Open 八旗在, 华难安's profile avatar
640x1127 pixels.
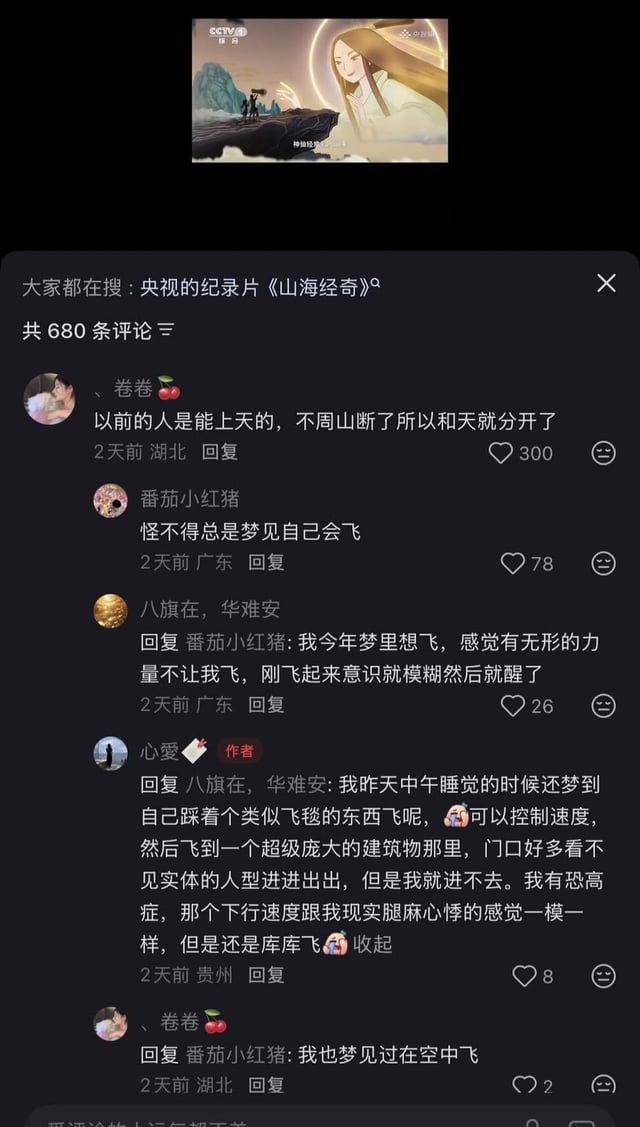(x=111, y=611)
